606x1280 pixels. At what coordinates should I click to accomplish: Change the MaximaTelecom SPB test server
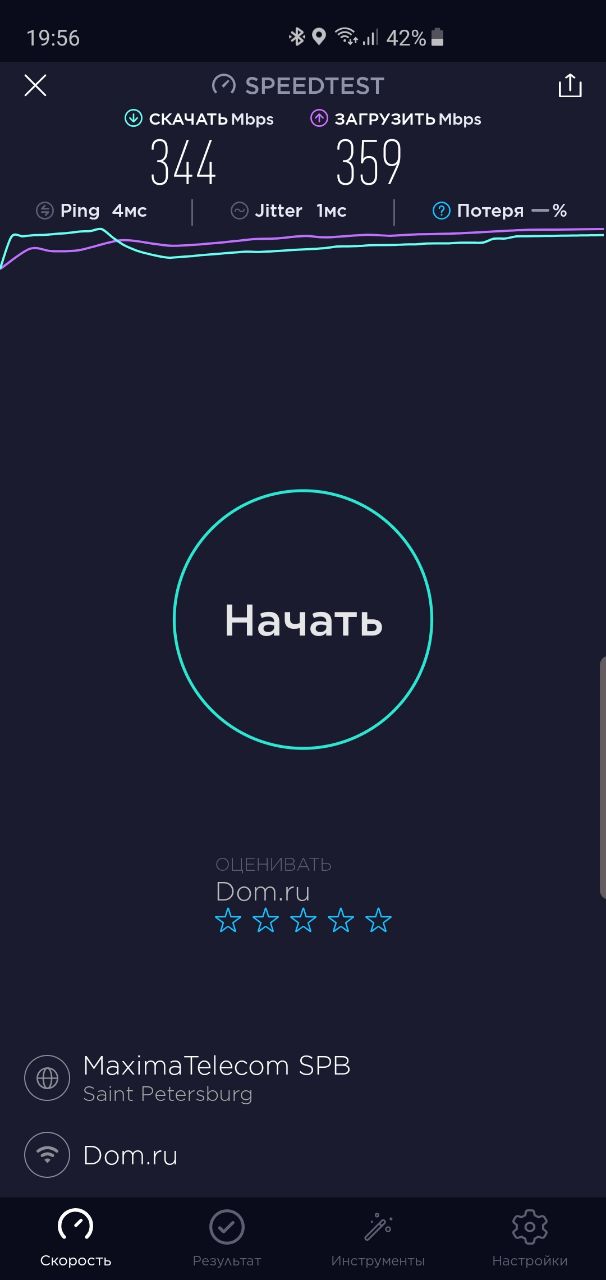point(303,1078)
